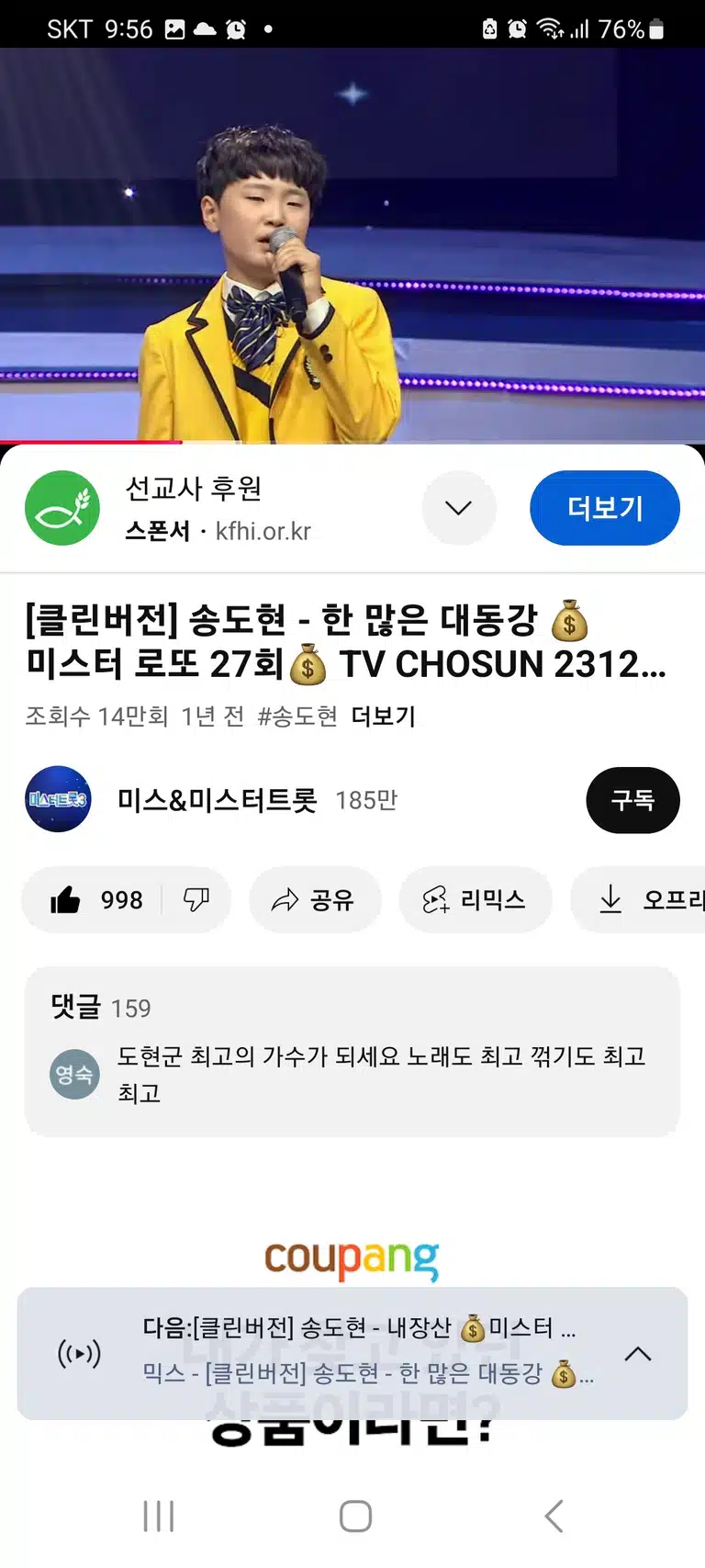Open the 선교사 후원 sponsor logo

(62, 508)
